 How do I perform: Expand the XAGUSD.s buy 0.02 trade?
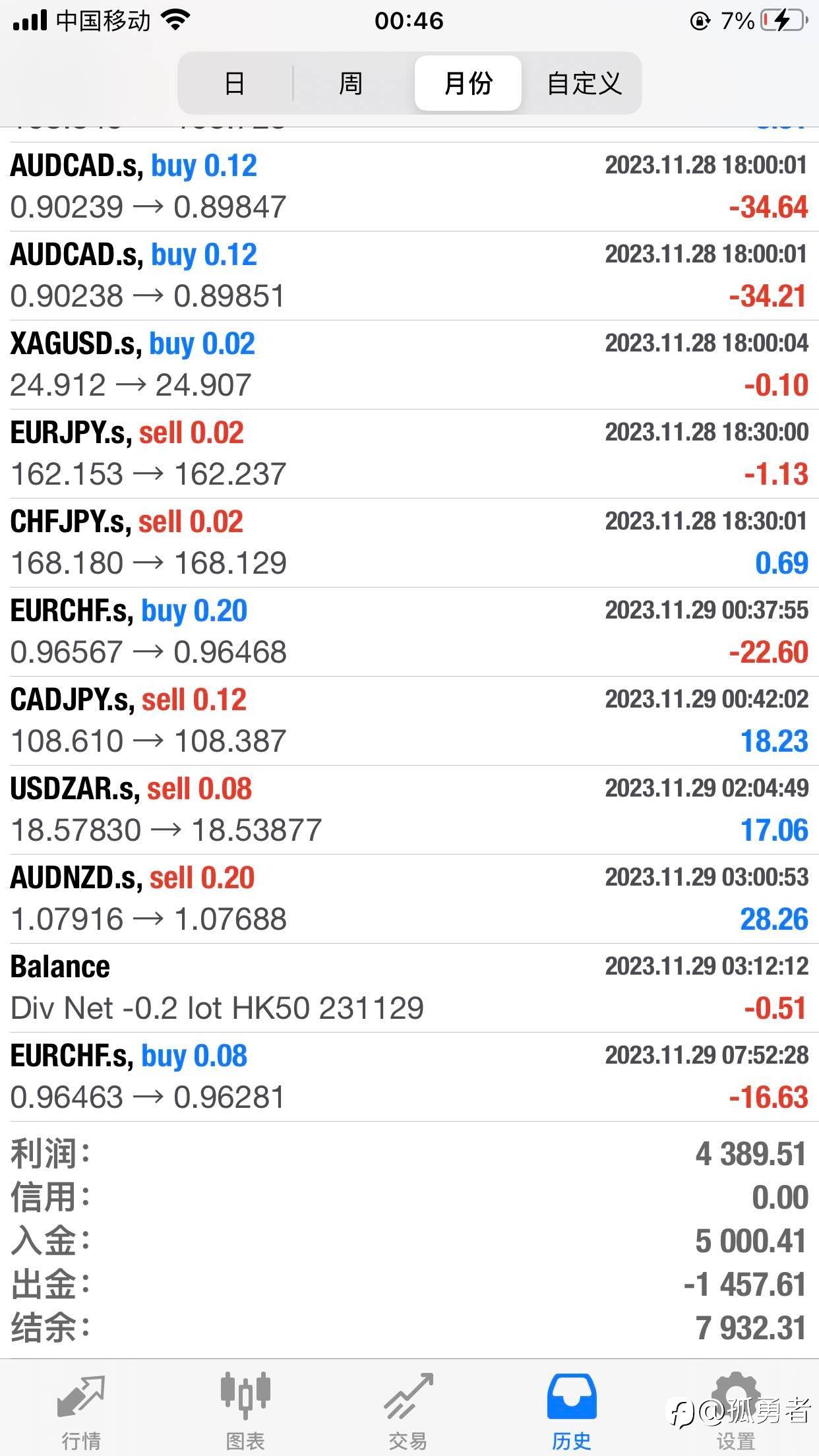[x=409, y=365]
